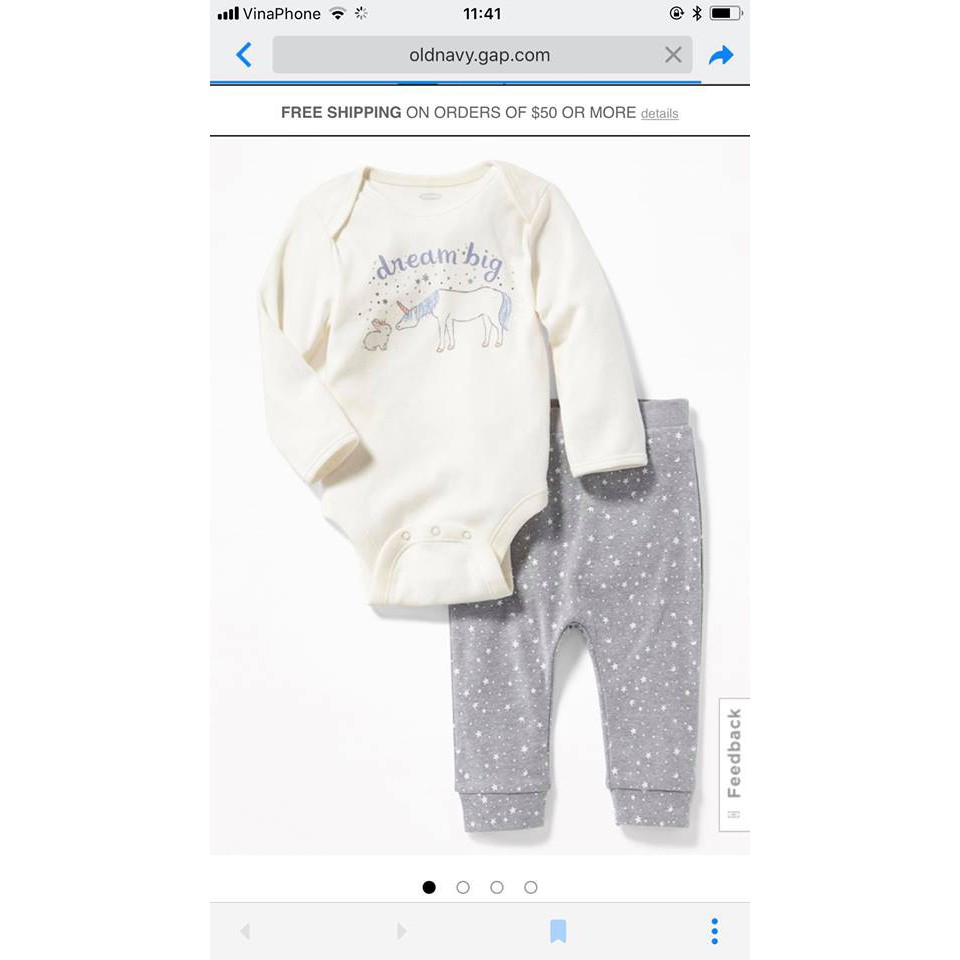Jump to the second product image dot
This screenshot has height=960, width=960.
[x=463, y=887]
